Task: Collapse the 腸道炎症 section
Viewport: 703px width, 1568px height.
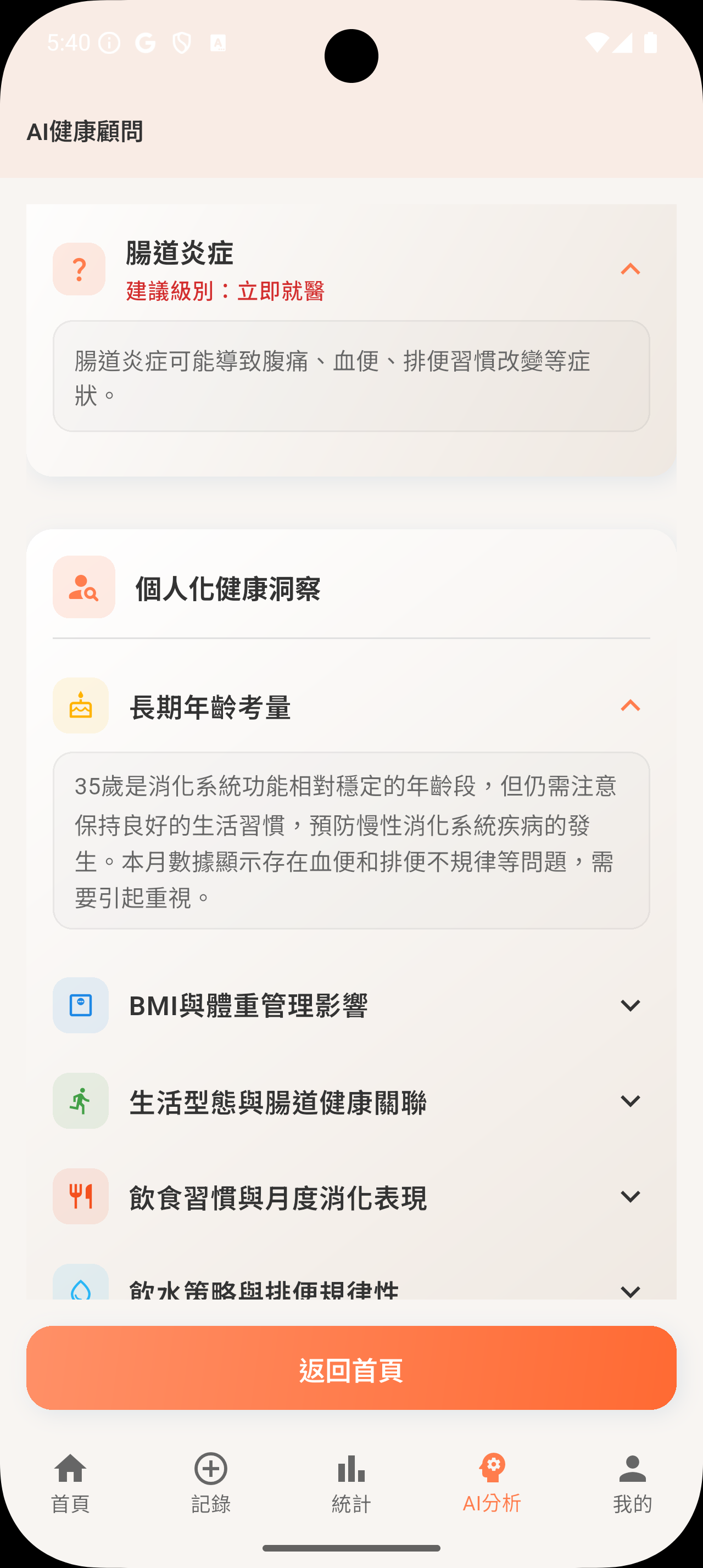Action: point(631,268)
